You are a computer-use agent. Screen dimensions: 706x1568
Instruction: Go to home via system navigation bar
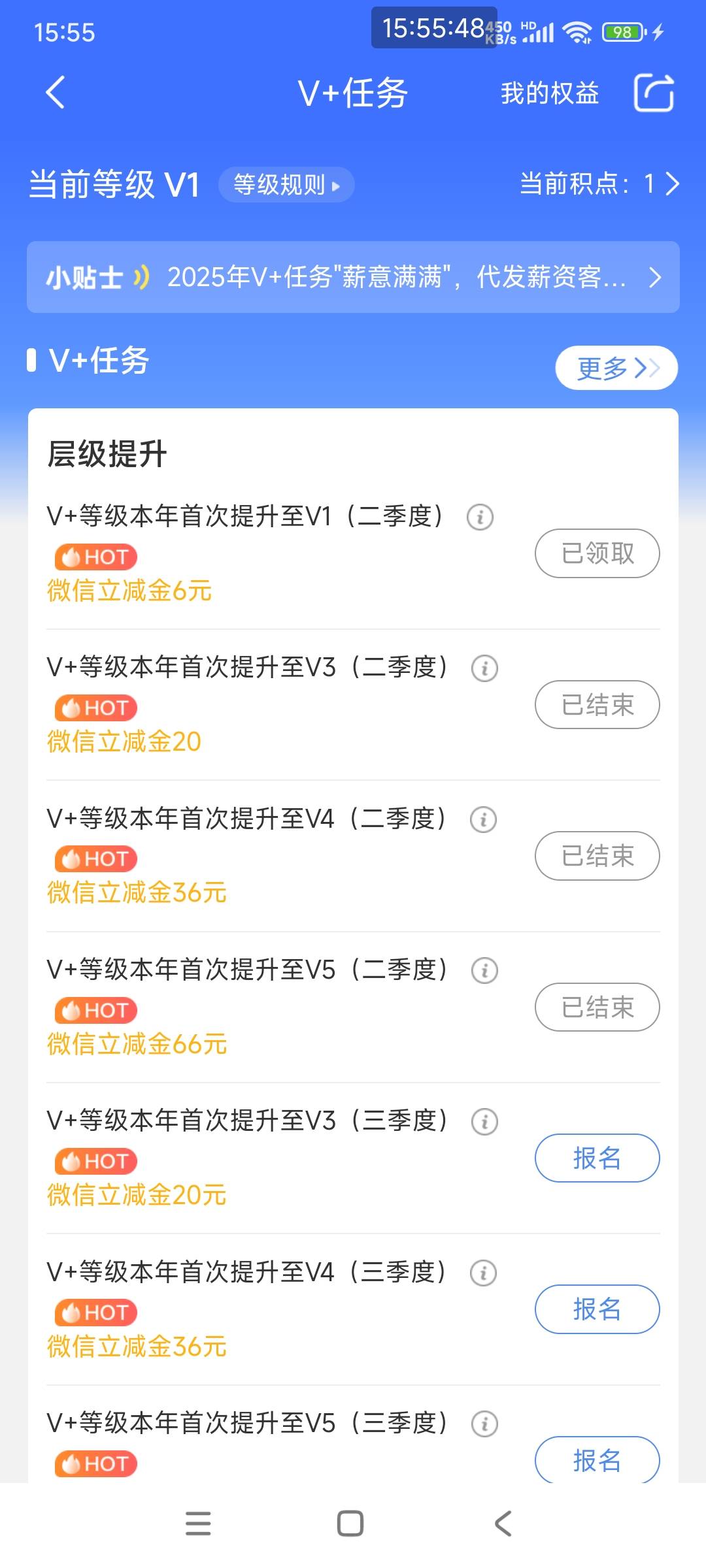coord(350,1524)
